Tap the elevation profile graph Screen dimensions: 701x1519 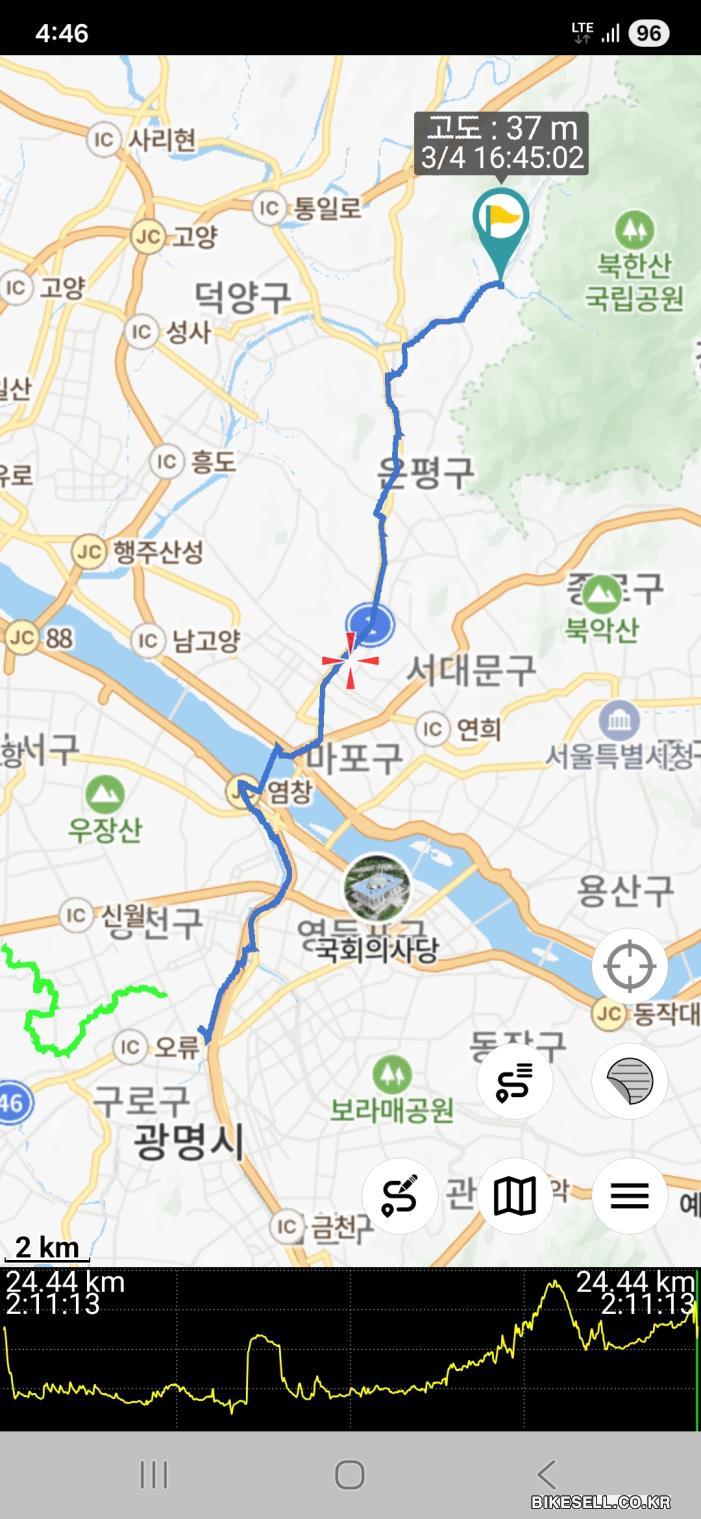pos(350,1350)
